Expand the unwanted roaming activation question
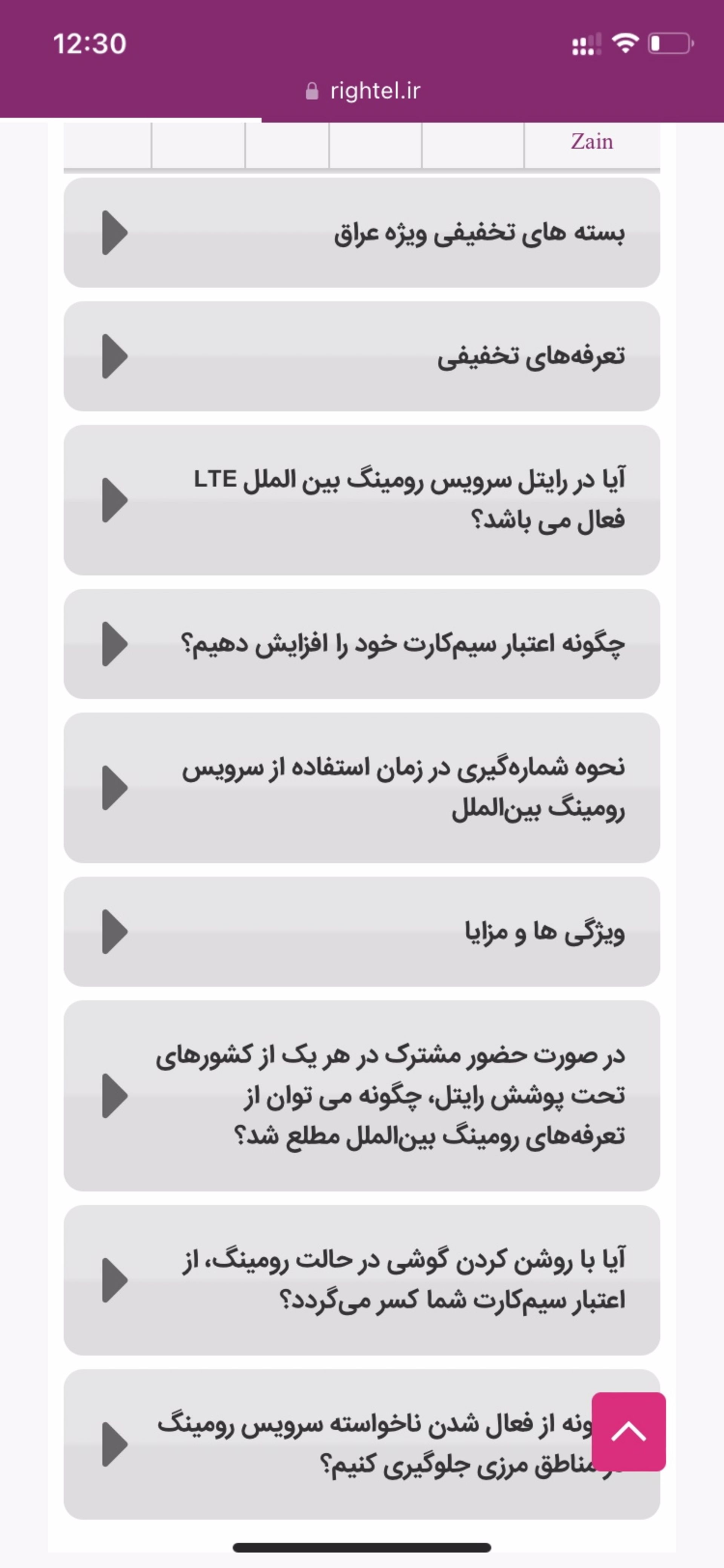This screenshot has height=1568, width=724. (365, 1436)
